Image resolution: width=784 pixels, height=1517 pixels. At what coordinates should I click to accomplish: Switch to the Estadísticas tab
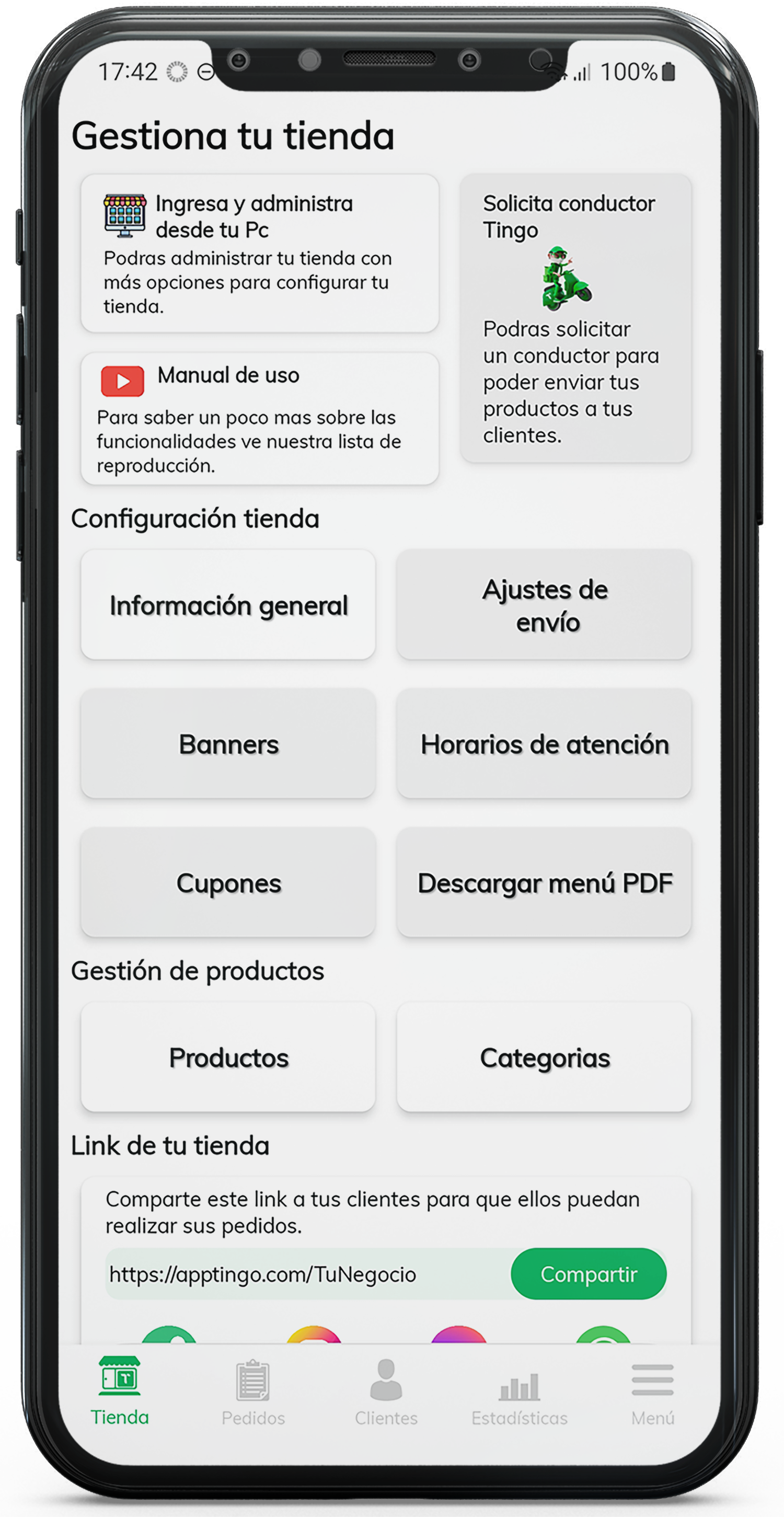pos(519,1391)
